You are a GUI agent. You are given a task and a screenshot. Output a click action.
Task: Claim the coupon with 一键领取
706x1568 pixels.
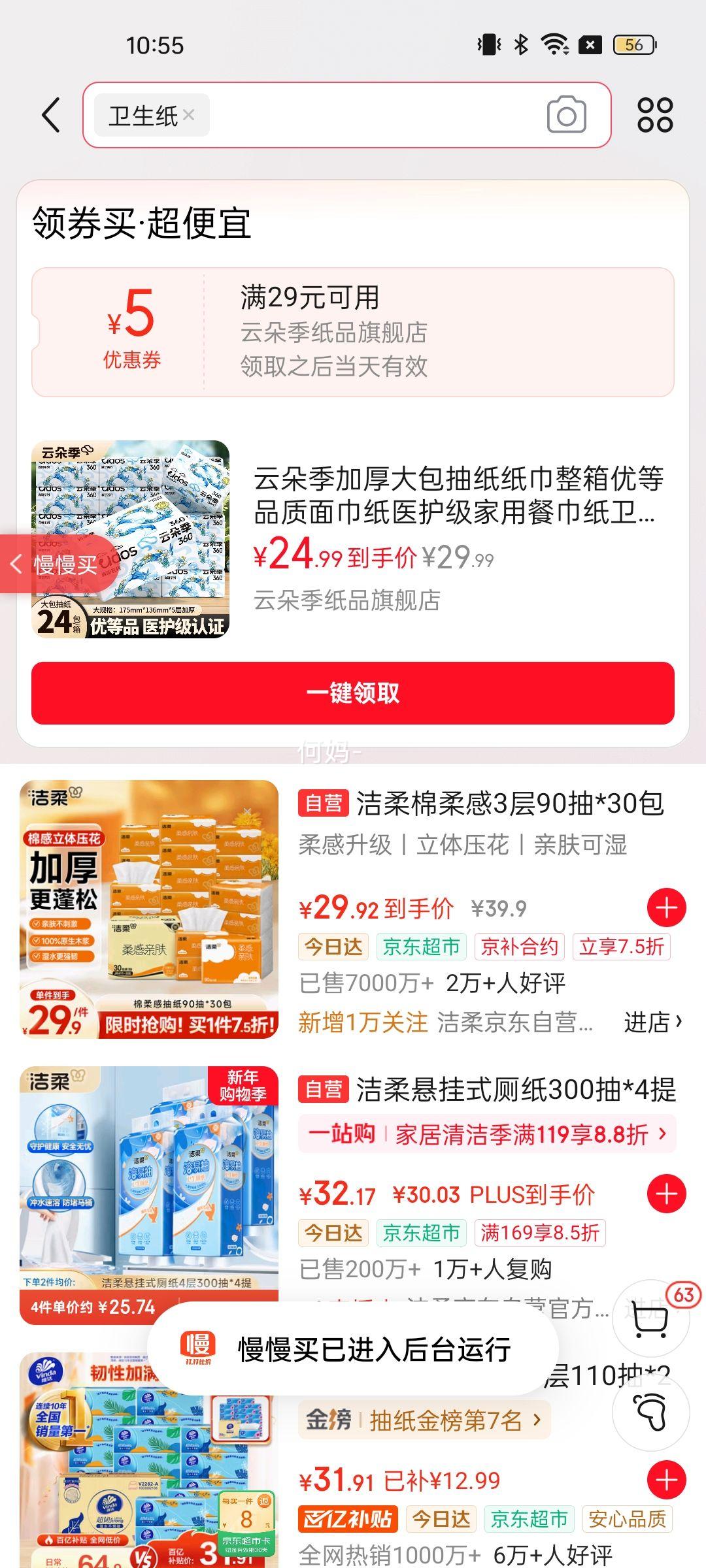click(353, 693)
